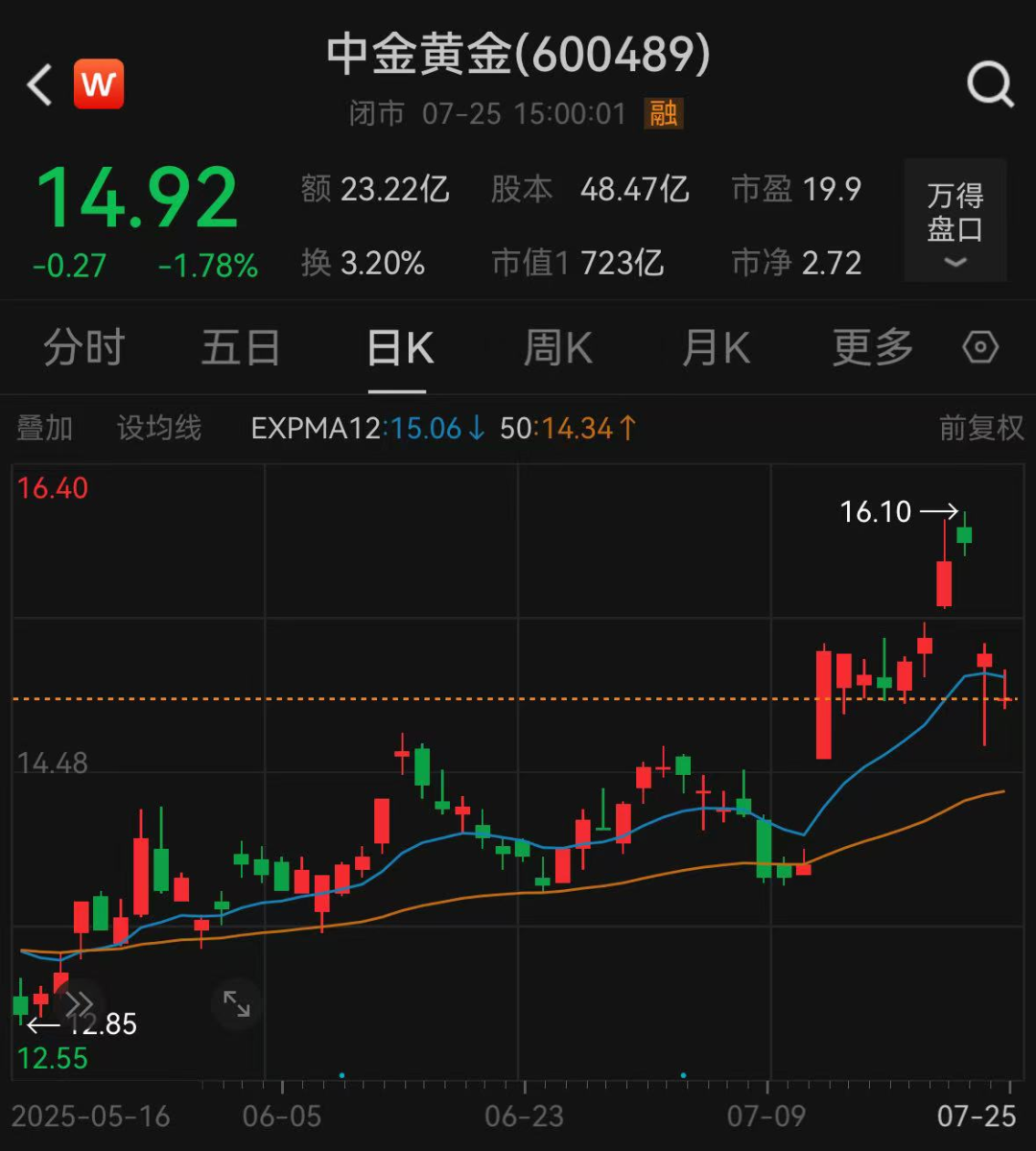Change the 前复权 price adjustment mode
This screenshot has width=1036, height=1151.
(981, 428)
